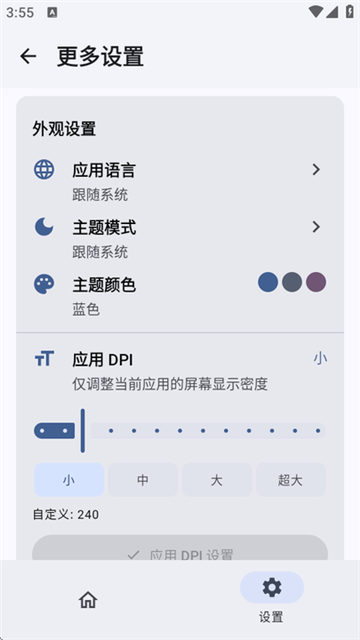Screen dimensions: 360x640
Task: Select the gray theme color circle
Action: click(292, 282)
